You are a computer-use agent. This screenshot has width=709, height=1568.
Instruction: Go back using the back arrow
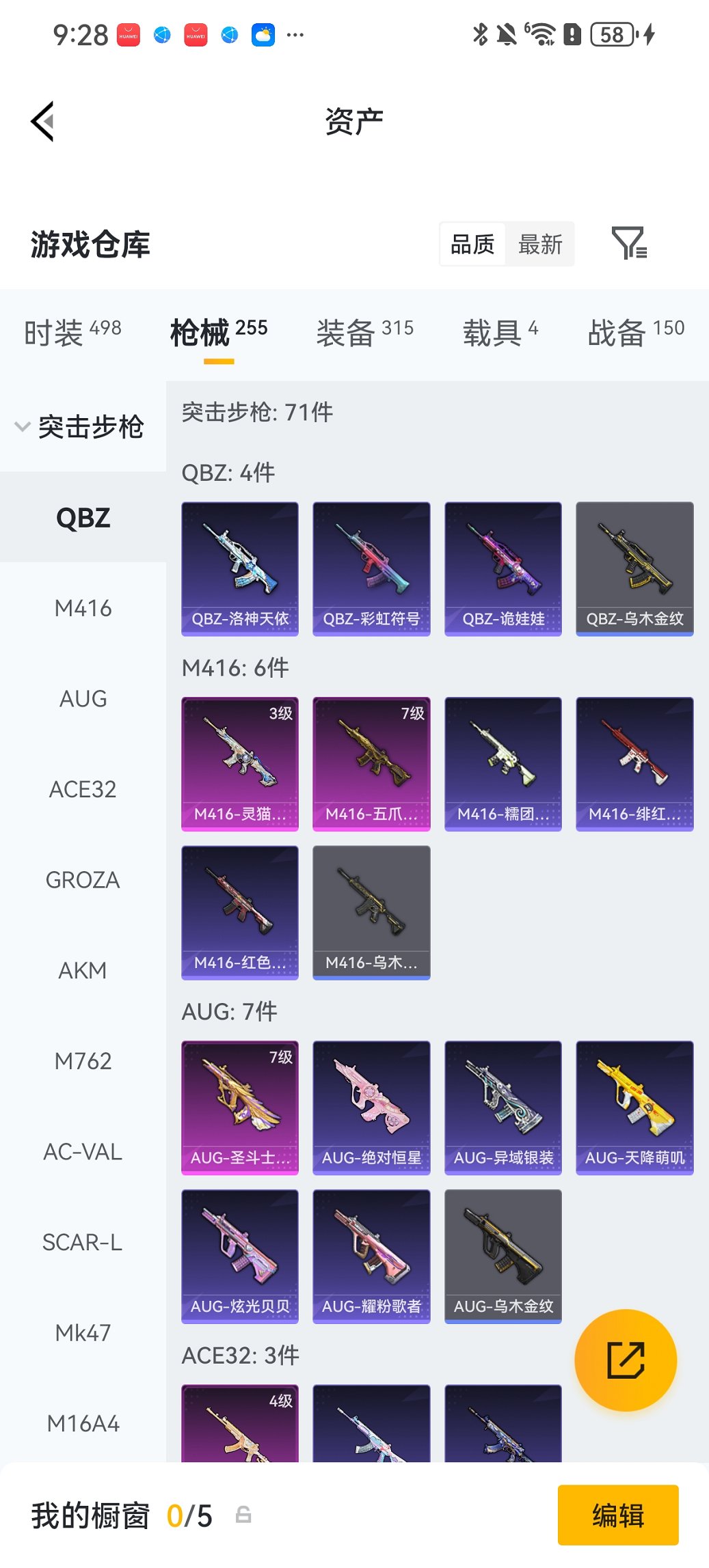pos(42,122)
